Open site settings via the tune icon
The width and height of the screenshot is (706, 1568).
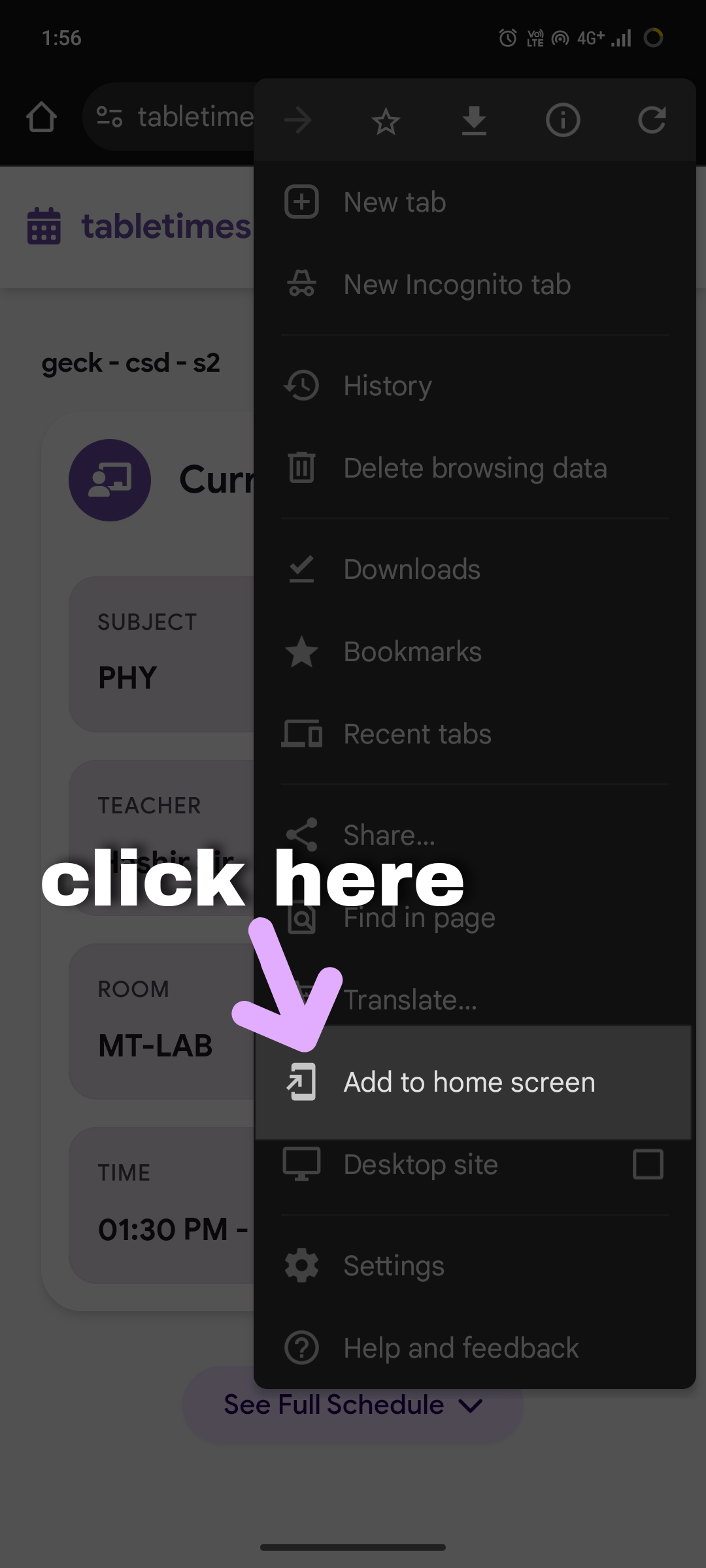(110, 116)
